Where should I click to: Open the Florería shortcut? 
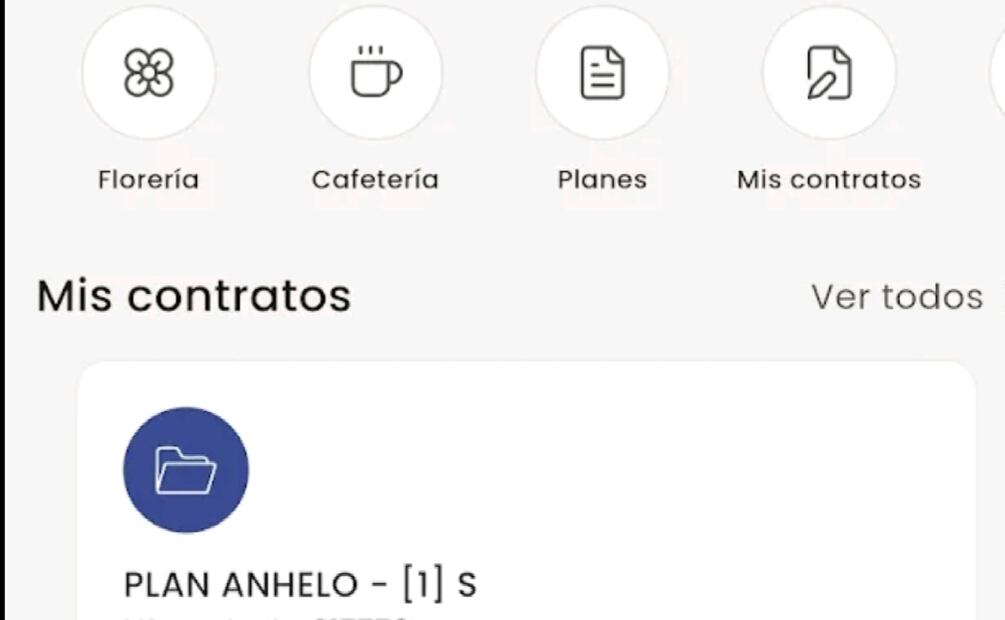[148, 75]
